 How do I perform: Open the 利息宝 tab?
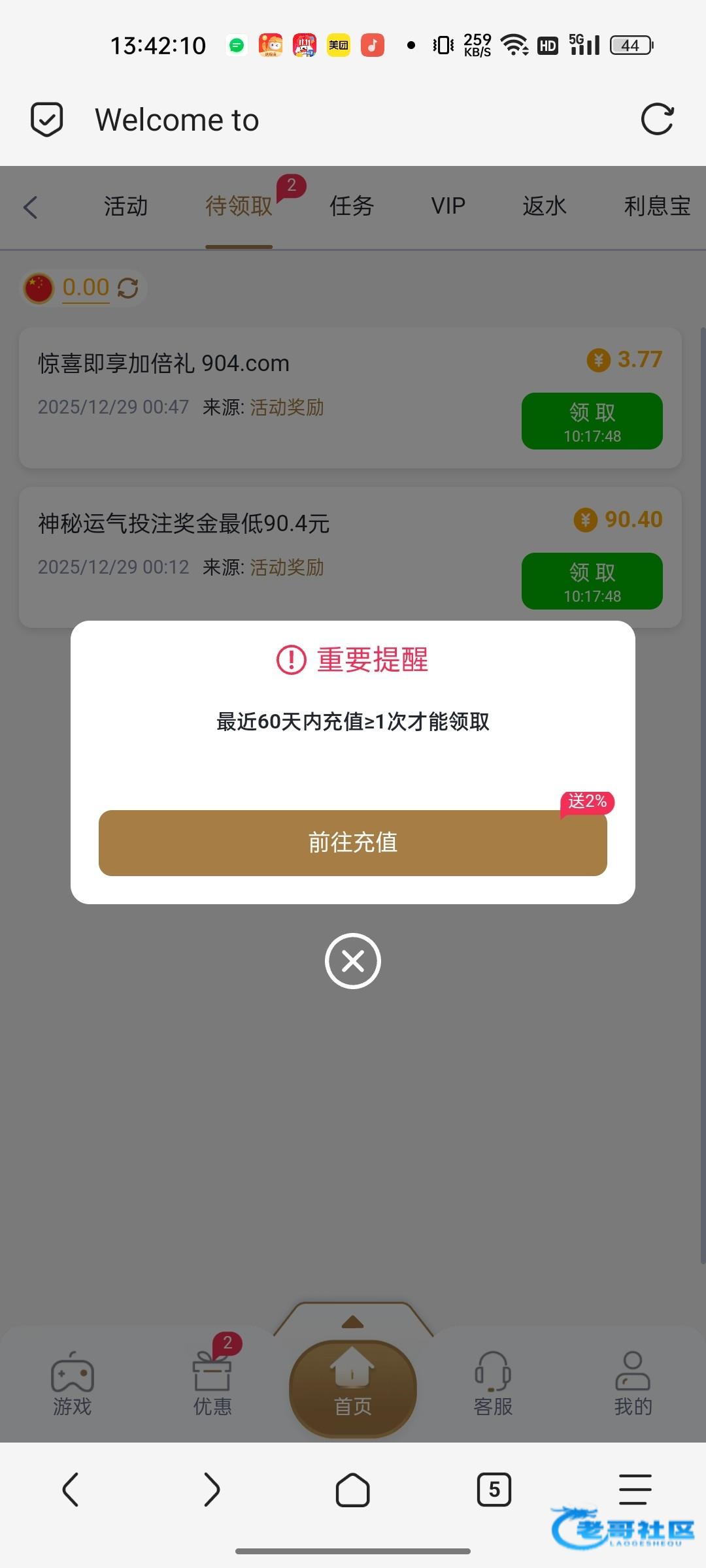coord(657,206)
